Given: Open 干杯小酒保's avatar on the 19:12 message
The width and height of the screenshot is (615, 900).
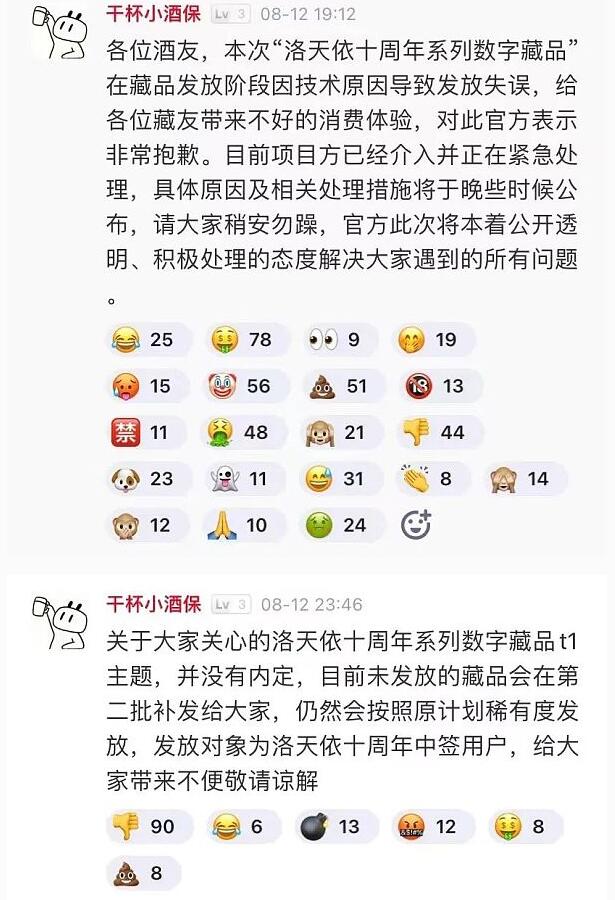Looking at the screenshot, I should coord(60,32).
